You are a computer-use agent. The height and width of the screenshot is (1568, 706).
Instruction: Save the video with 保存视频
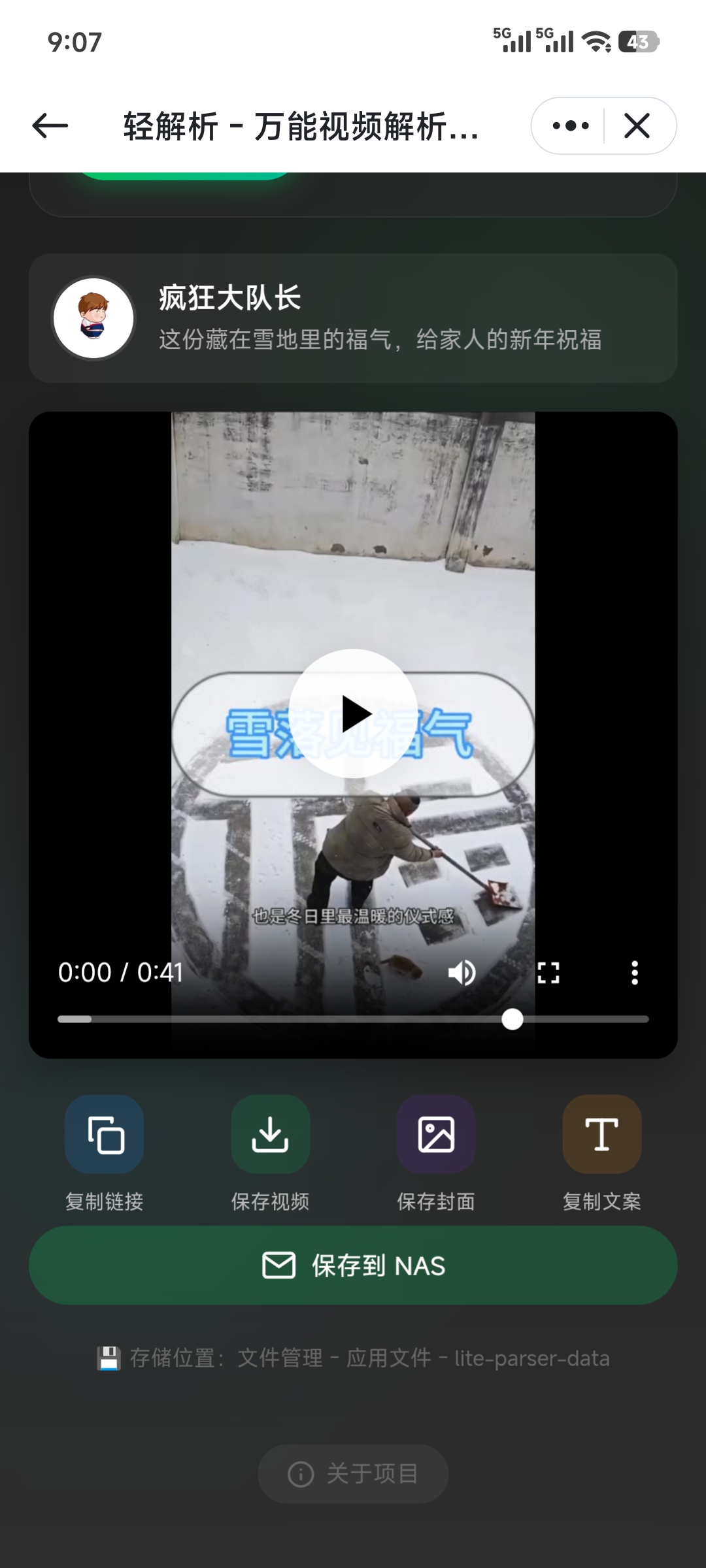click(x=270, y=1134)
